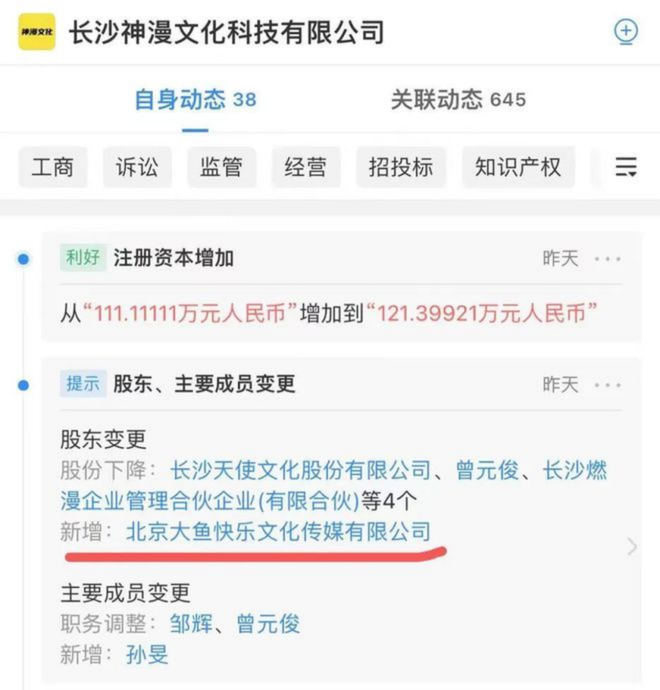The width and height of the screenshot is (660, 690).
Task: Open more options for 股东、主要成员变更 entry
Action: 607,385
